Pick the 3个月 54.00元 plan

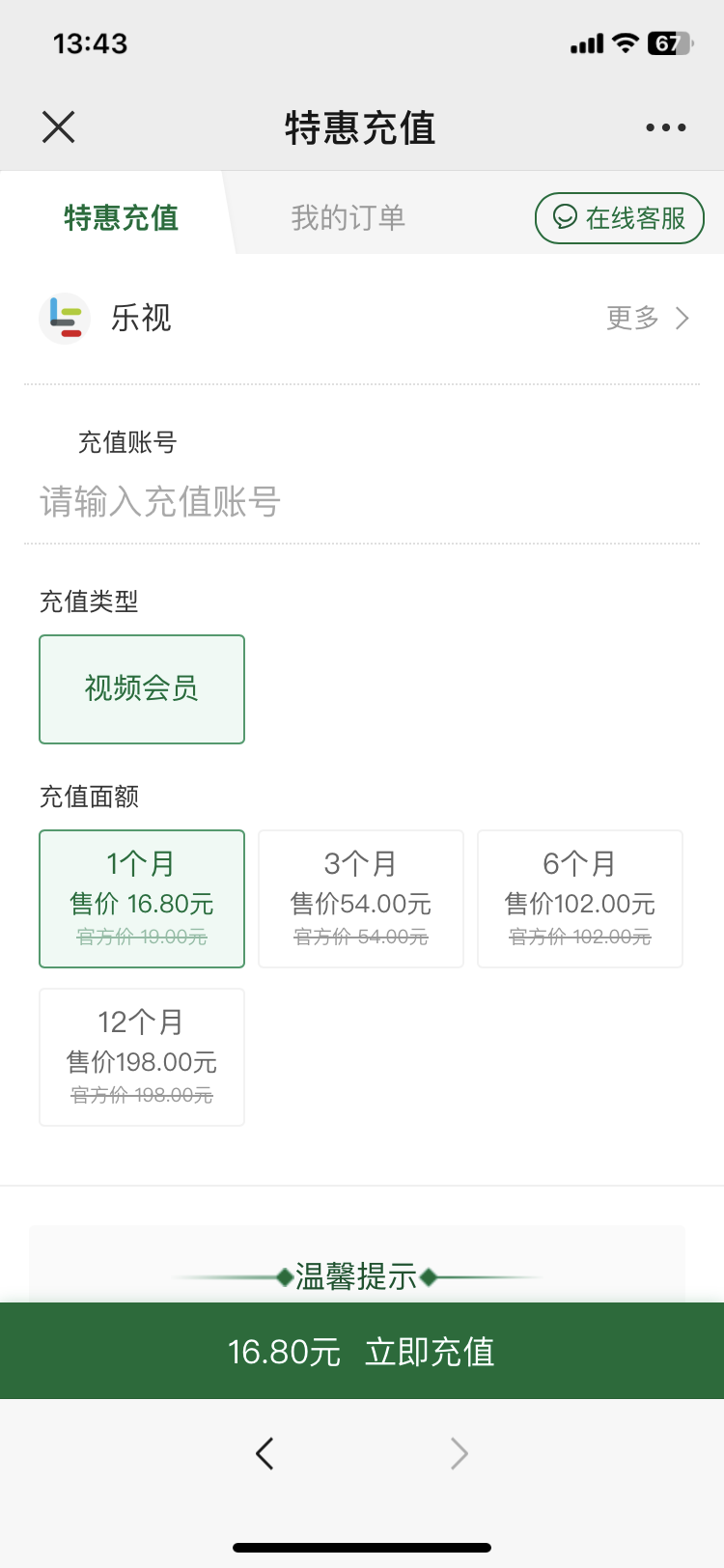pos(361,898)
